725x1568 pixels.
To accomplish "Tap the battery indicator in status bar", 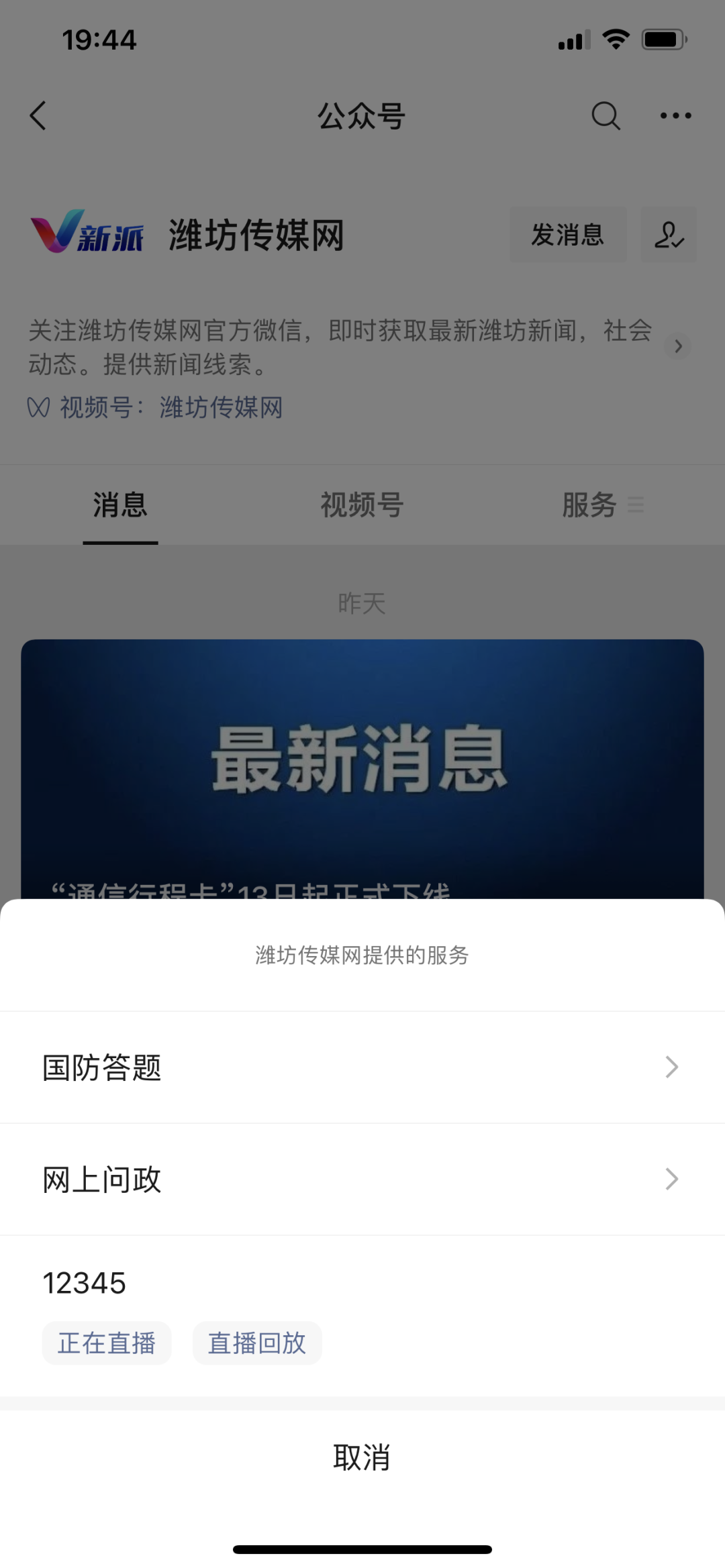I will (x=663, y=40).
